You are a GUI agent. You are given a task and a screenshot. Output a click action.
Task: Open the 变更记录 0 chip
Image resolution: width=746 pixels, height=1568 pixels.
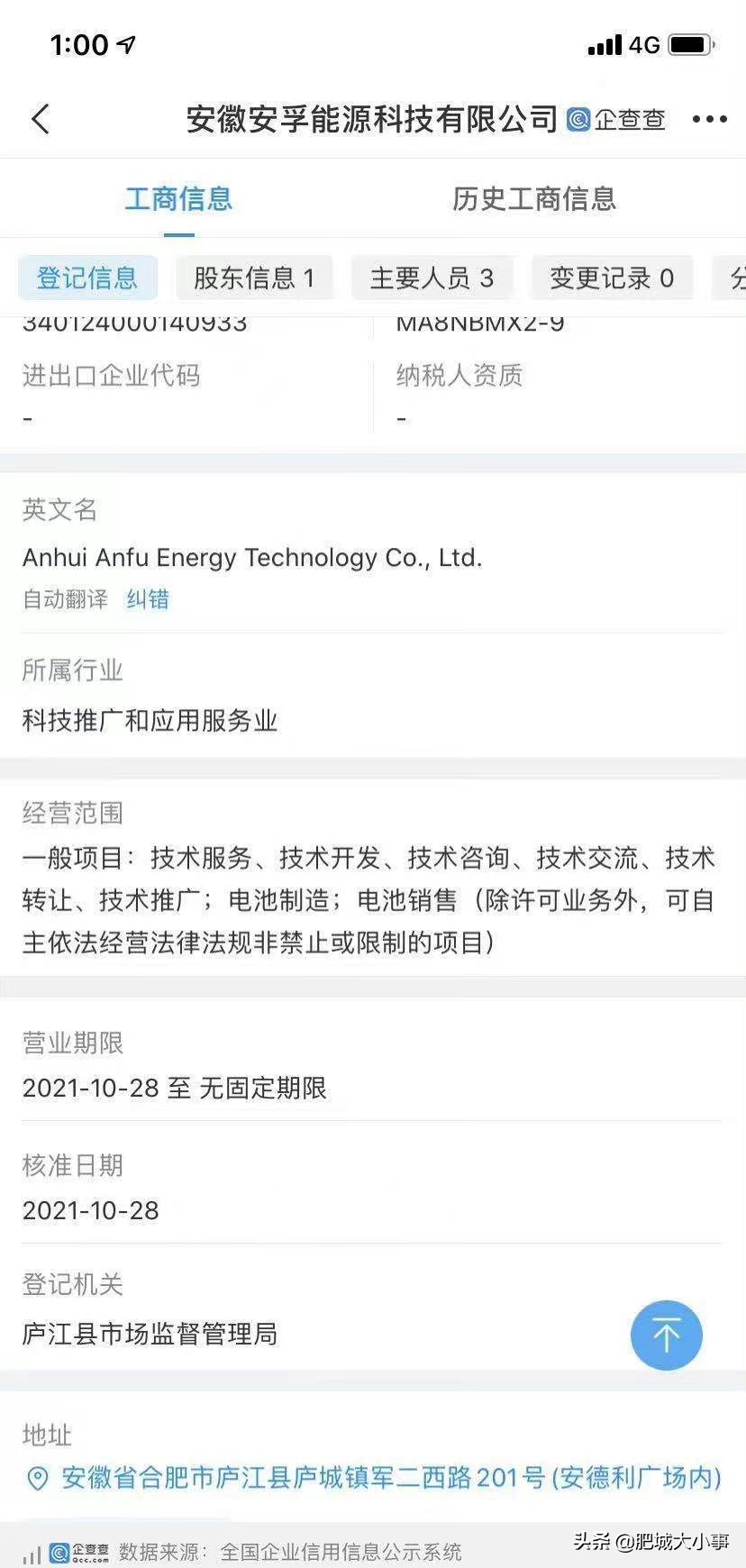tap(613, 278)
